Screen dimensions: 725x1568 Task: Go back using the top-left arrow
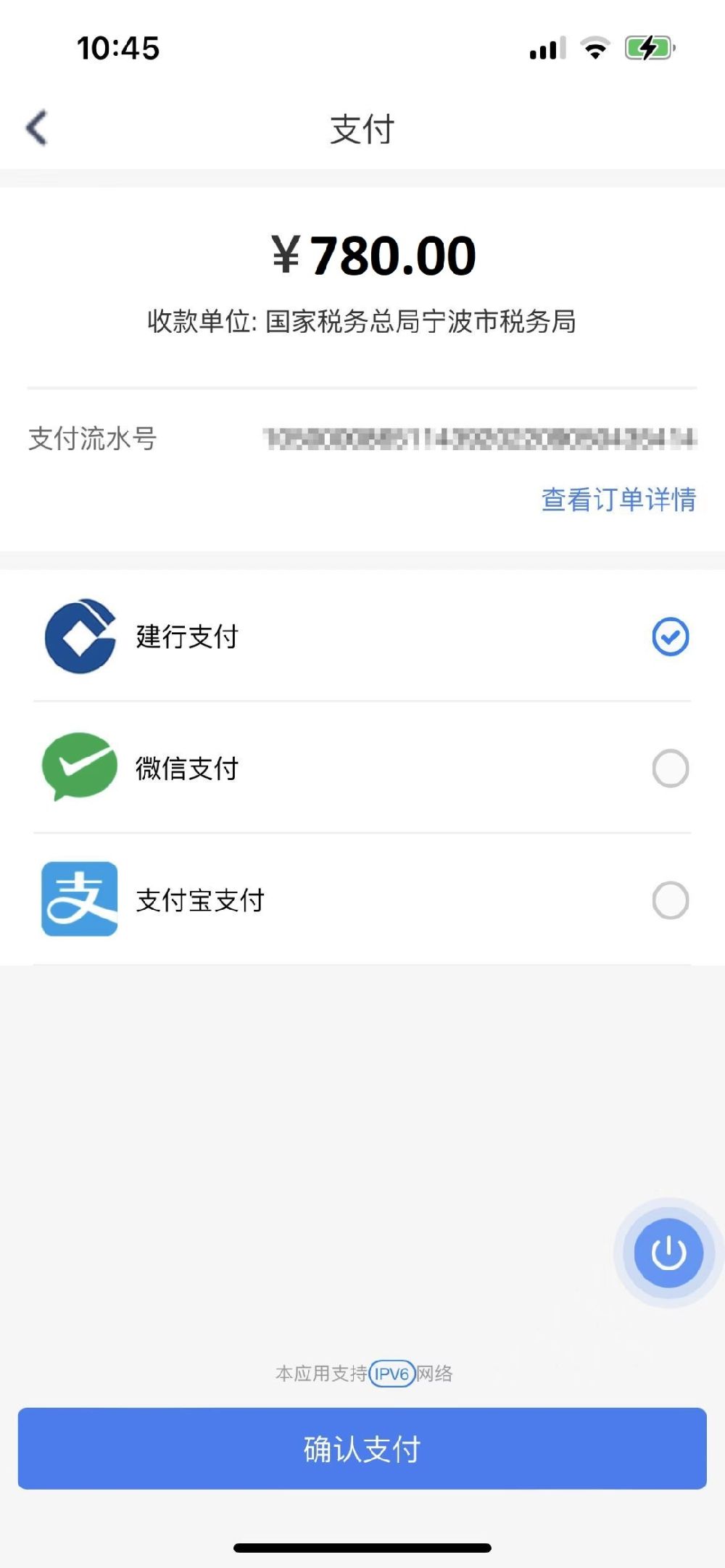click(36, 128)
